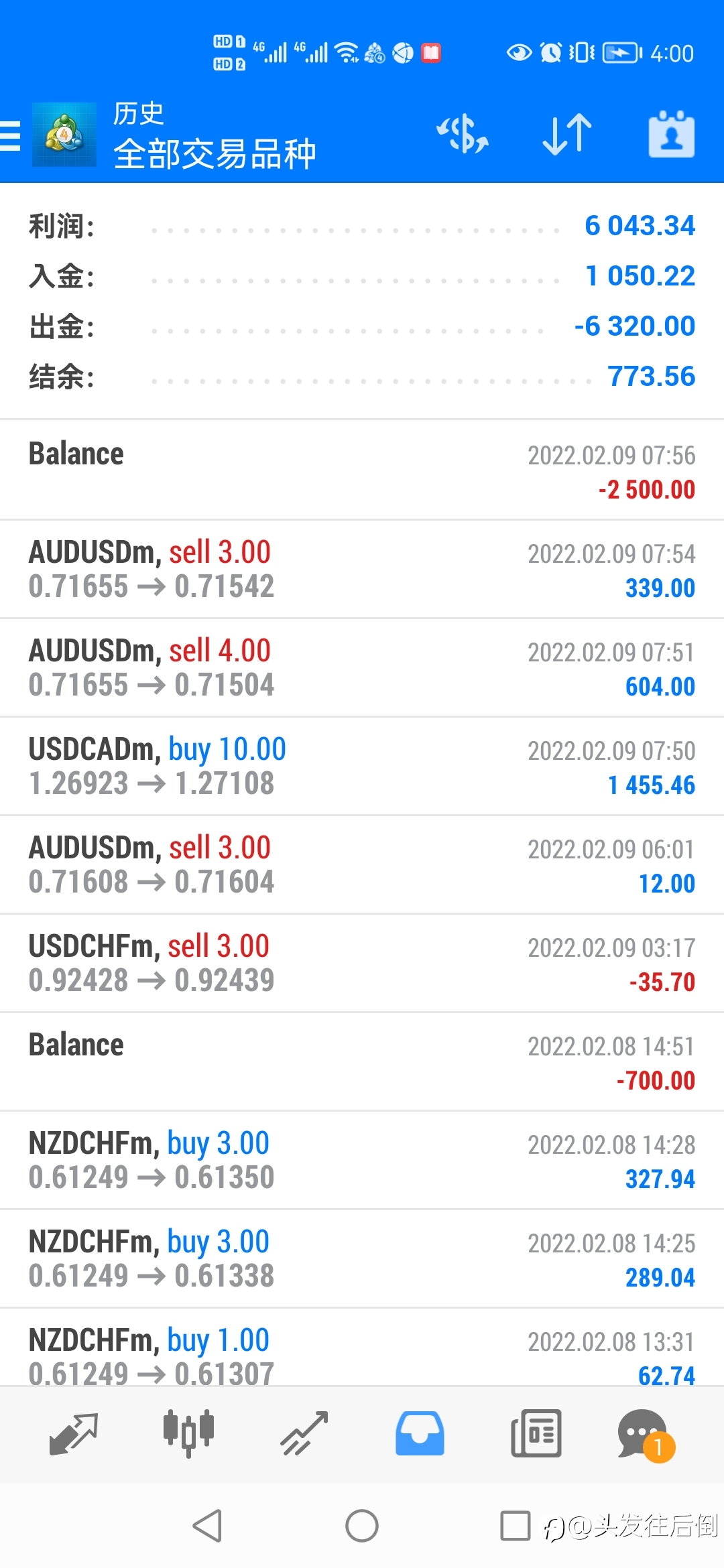Open the sort order arrows icon
Image resolution: width=724 pixels, height=1568 pixels.
(x=567, y=134)
